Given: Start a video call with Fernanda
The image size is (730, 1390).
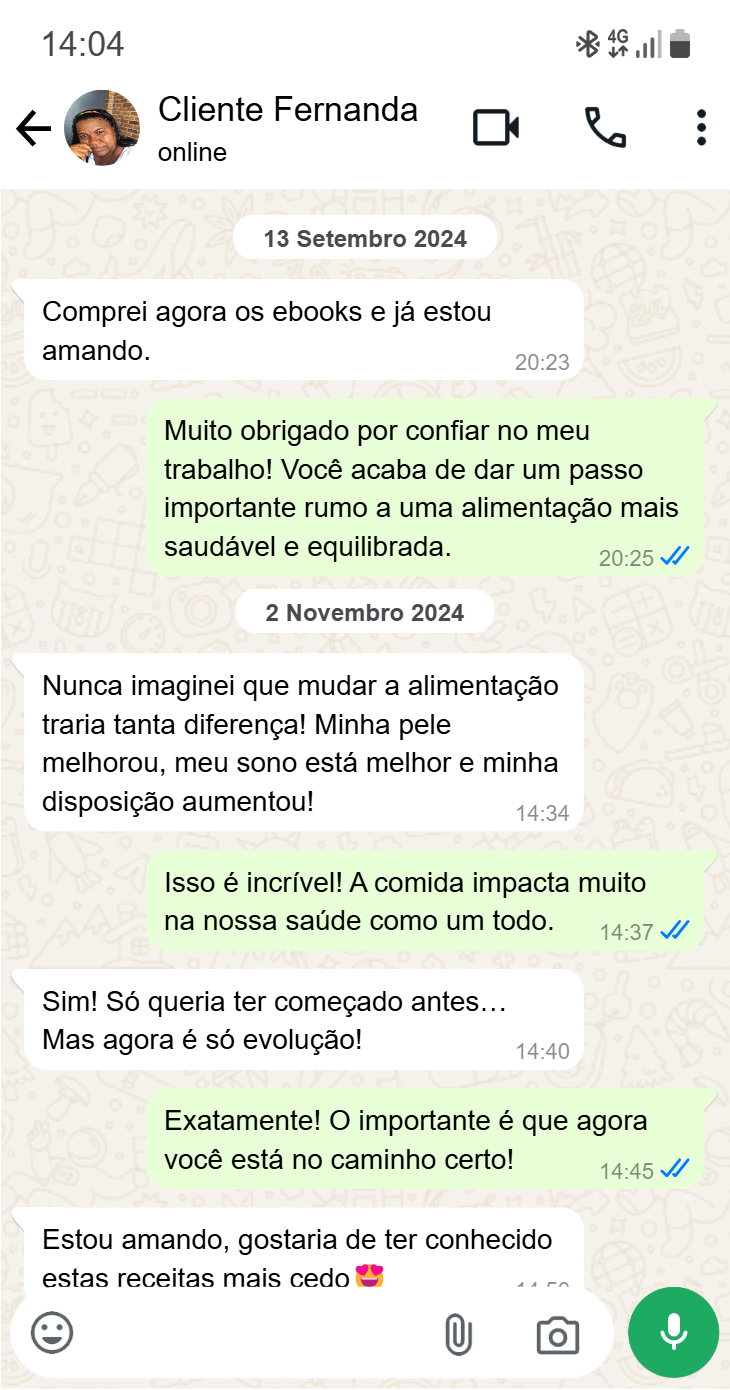Looking at the screenshot, I should [x=496, y=128].
